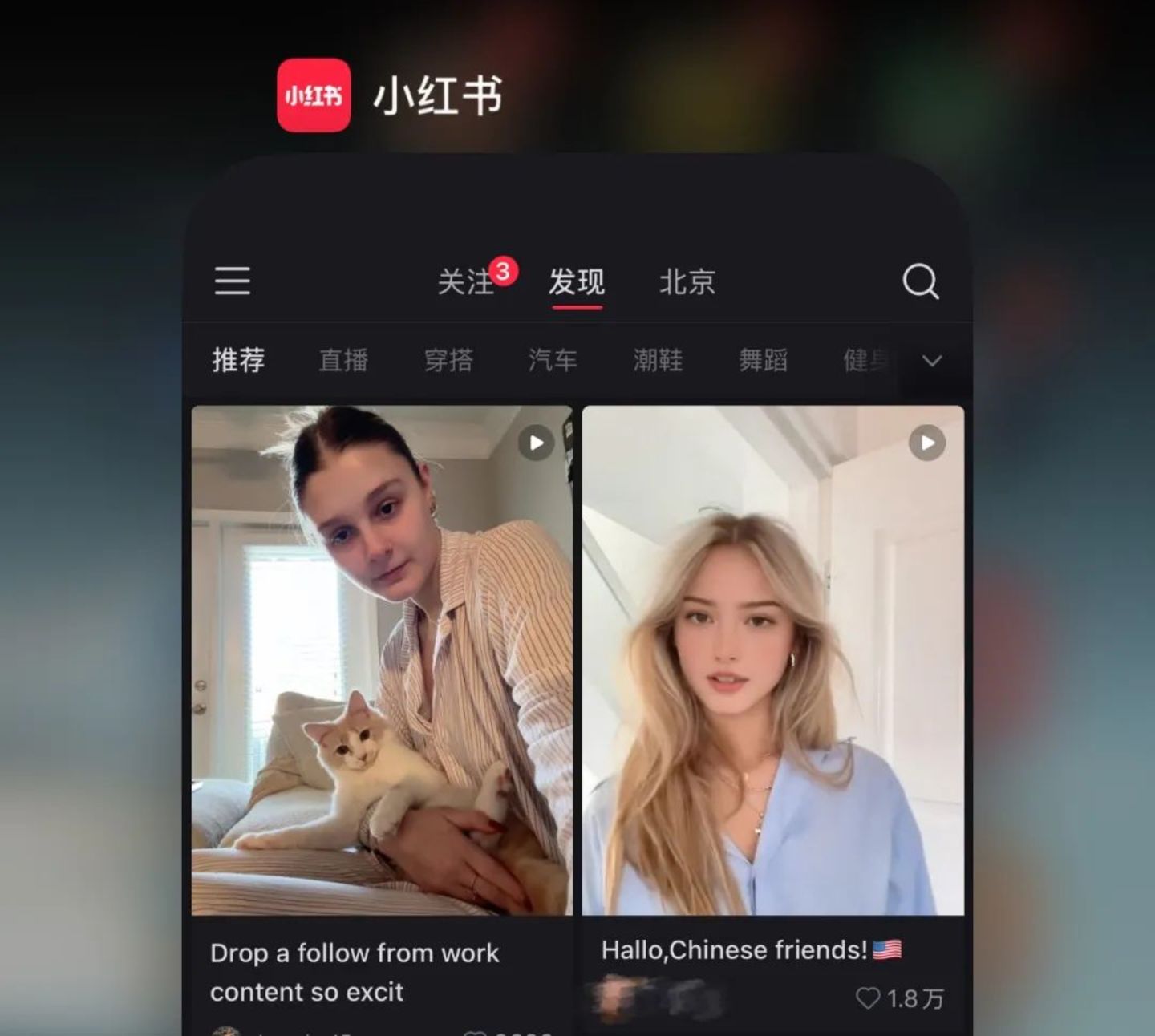
Task: Open the "Hallo,Chinese friends!" video post
Action: pos(772,660)
